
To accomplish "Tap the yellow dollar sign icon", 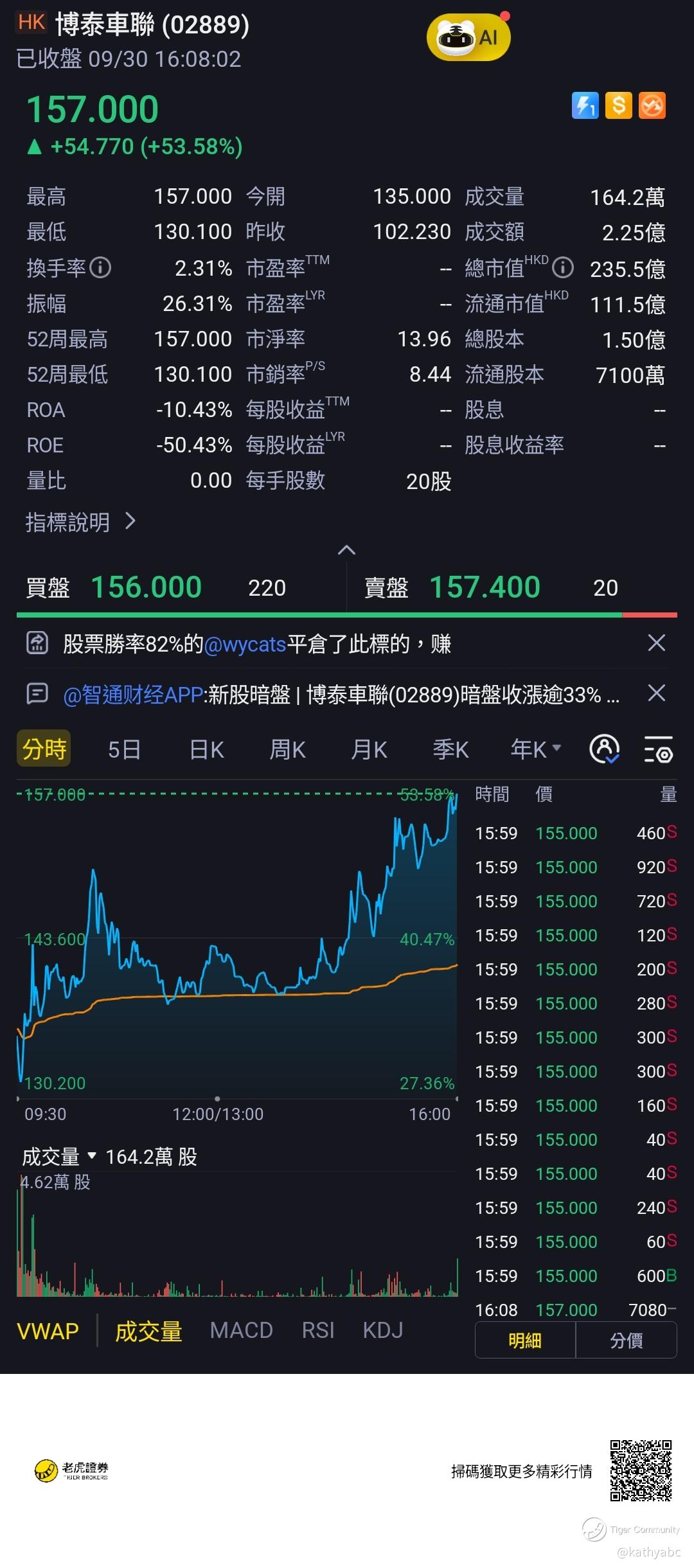I will 618,105.
